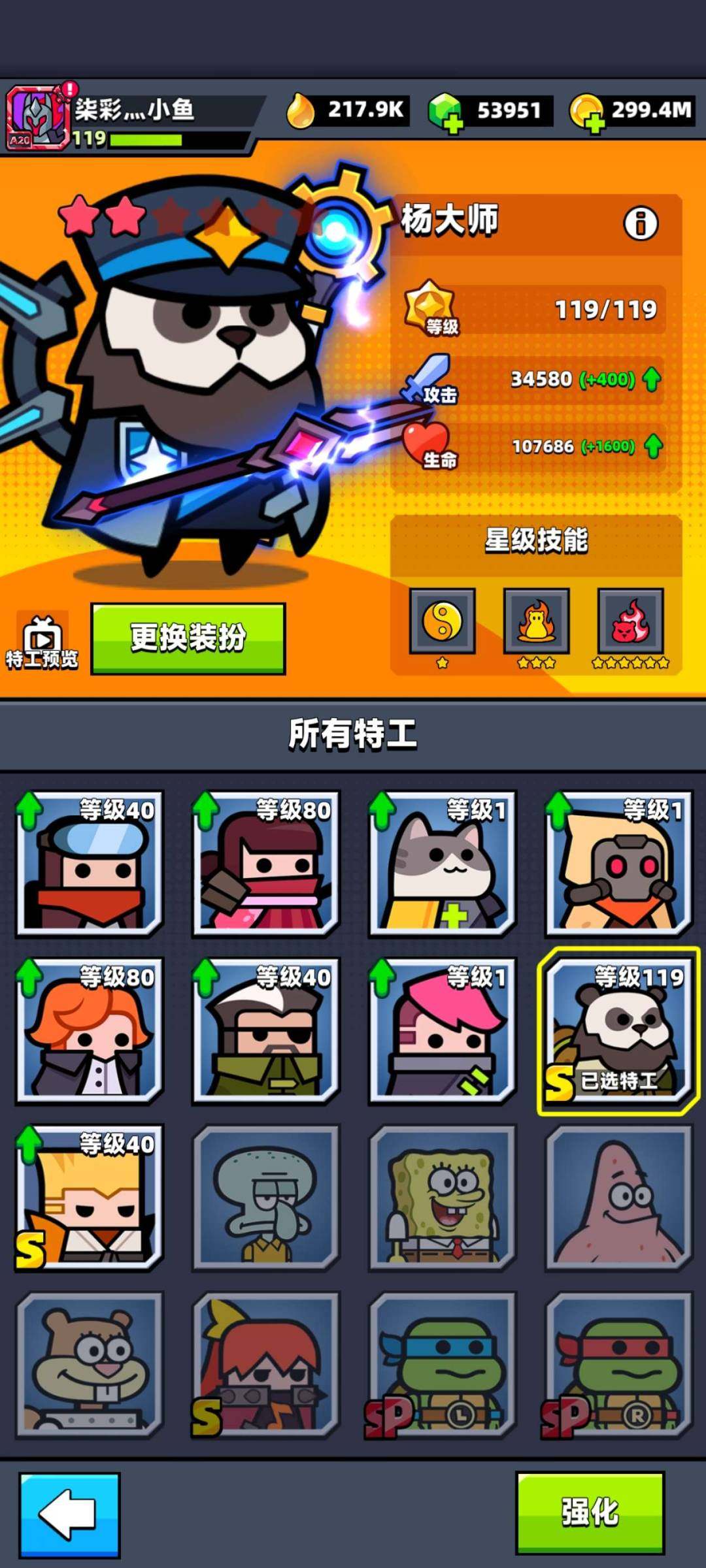Image resolution: width=706 pixels, height=1568 pixels.
Task: Tap the selected level 119 panda agent
Action: pos(616,1029)
